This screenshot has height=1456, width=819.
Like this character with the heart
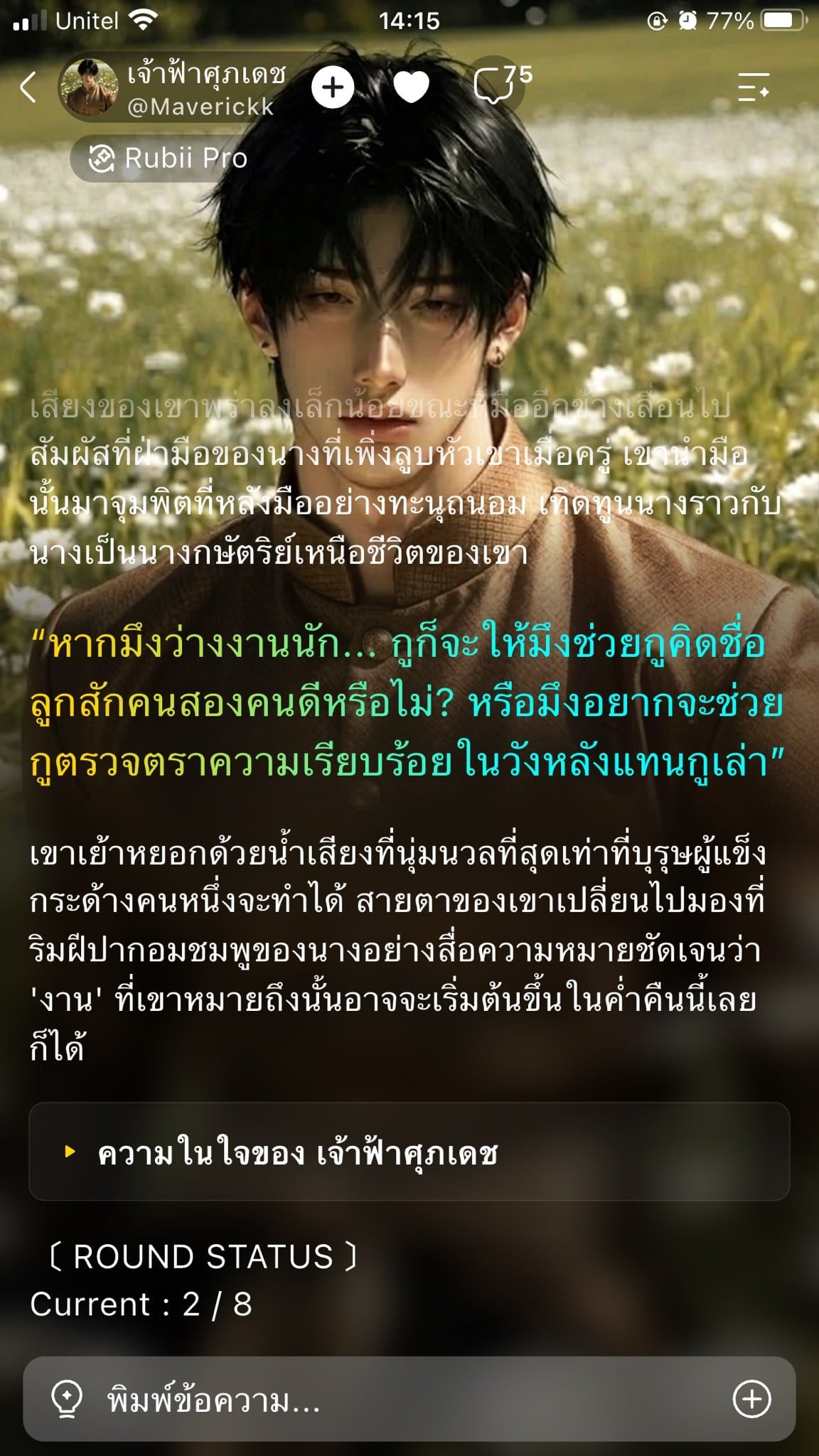tap(412, 87)
